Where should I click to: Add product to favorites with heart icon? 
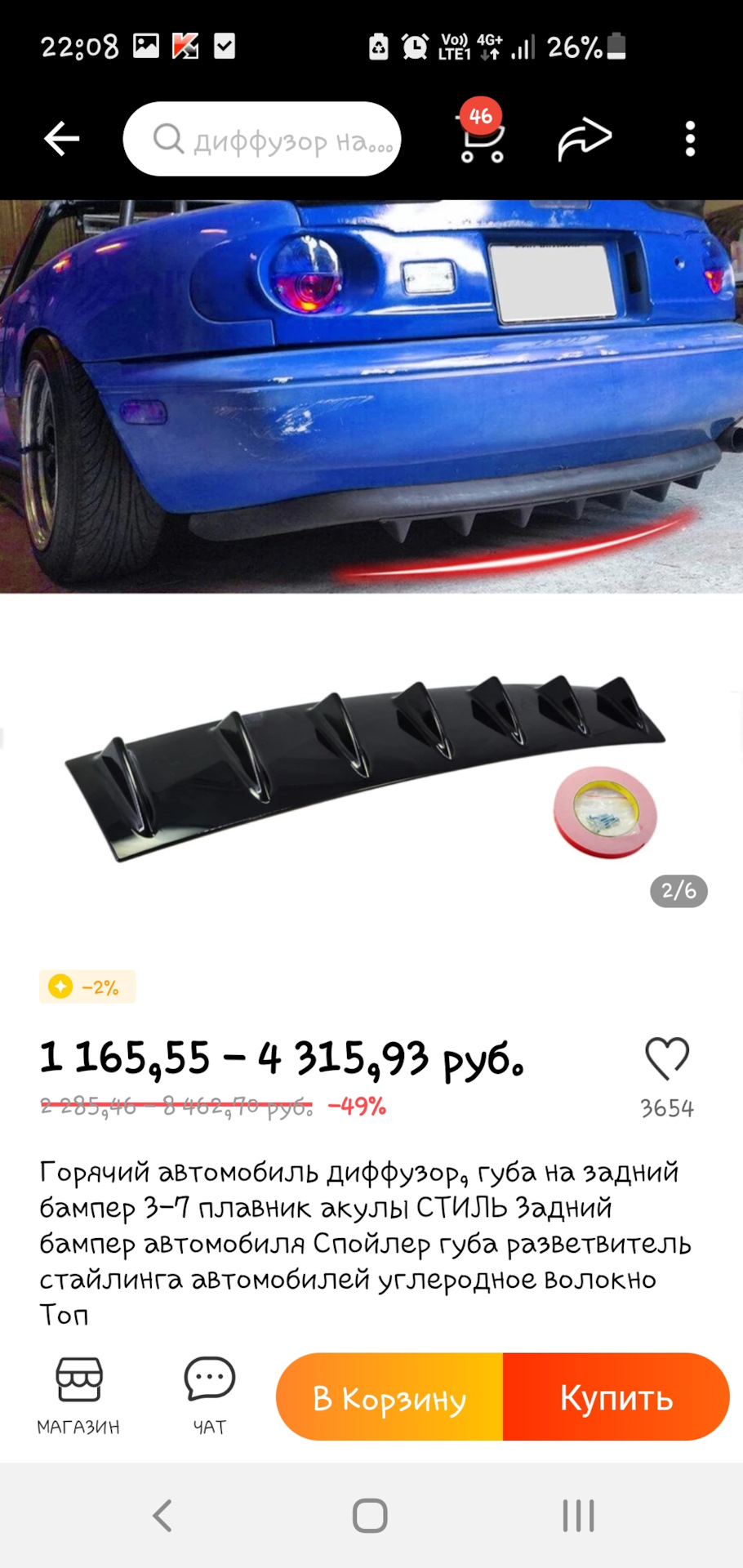[667, 1060]
